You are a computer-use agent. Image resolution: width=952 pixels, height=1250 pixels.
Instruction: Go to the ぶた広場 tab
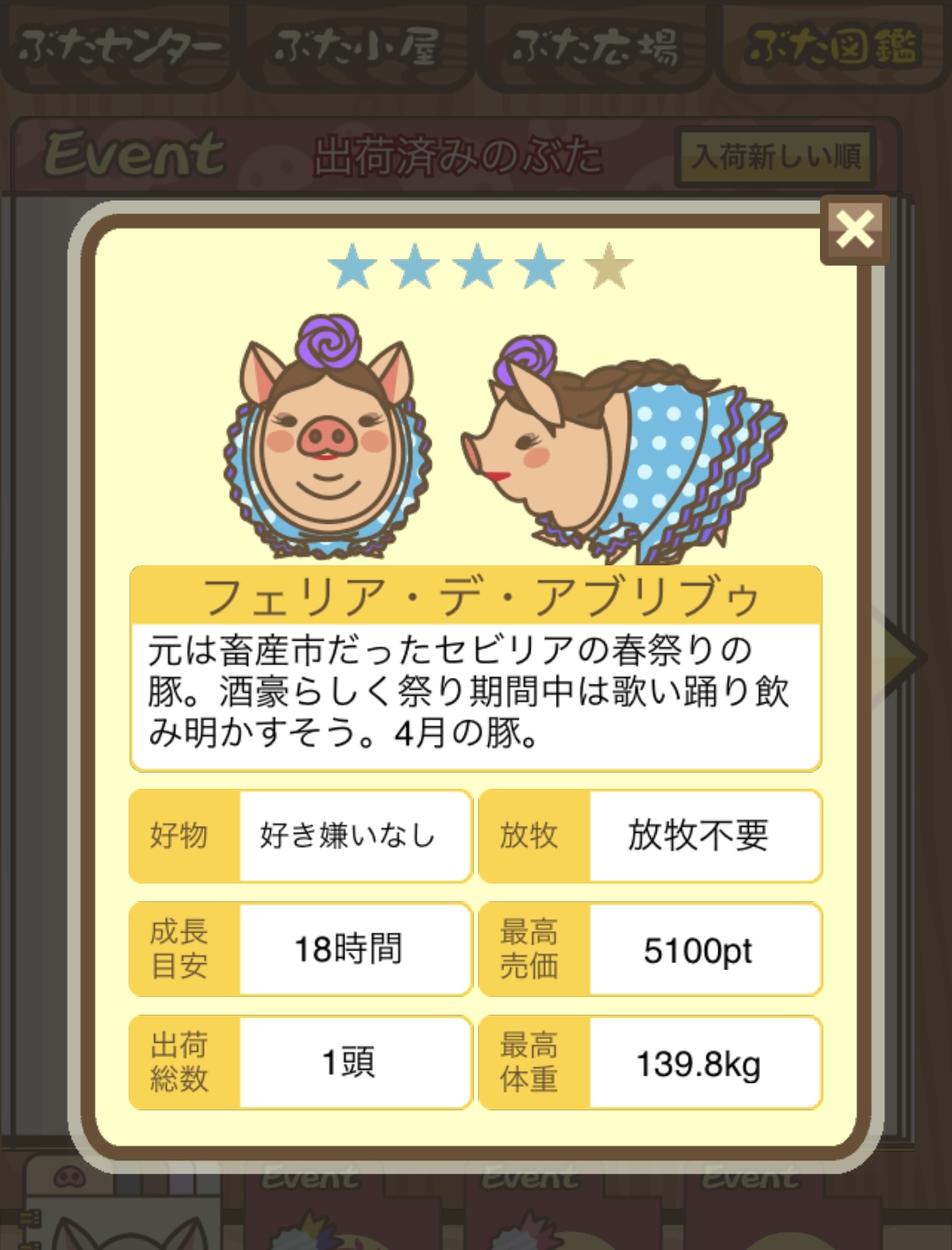pos(595,47)
